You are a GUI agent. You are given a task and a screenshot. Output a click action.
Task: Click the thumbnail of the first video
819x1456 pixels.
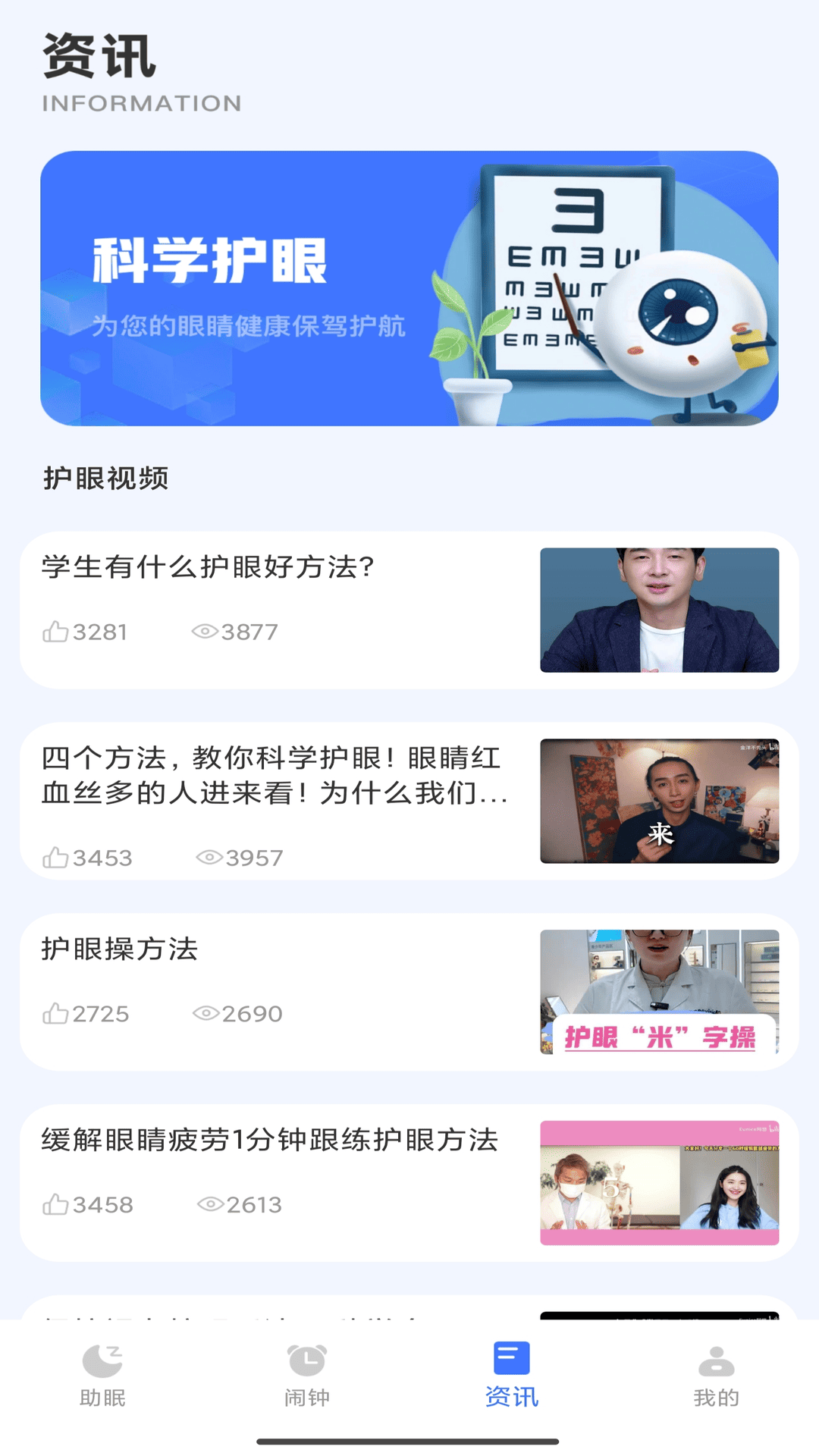tap(658, 610)
